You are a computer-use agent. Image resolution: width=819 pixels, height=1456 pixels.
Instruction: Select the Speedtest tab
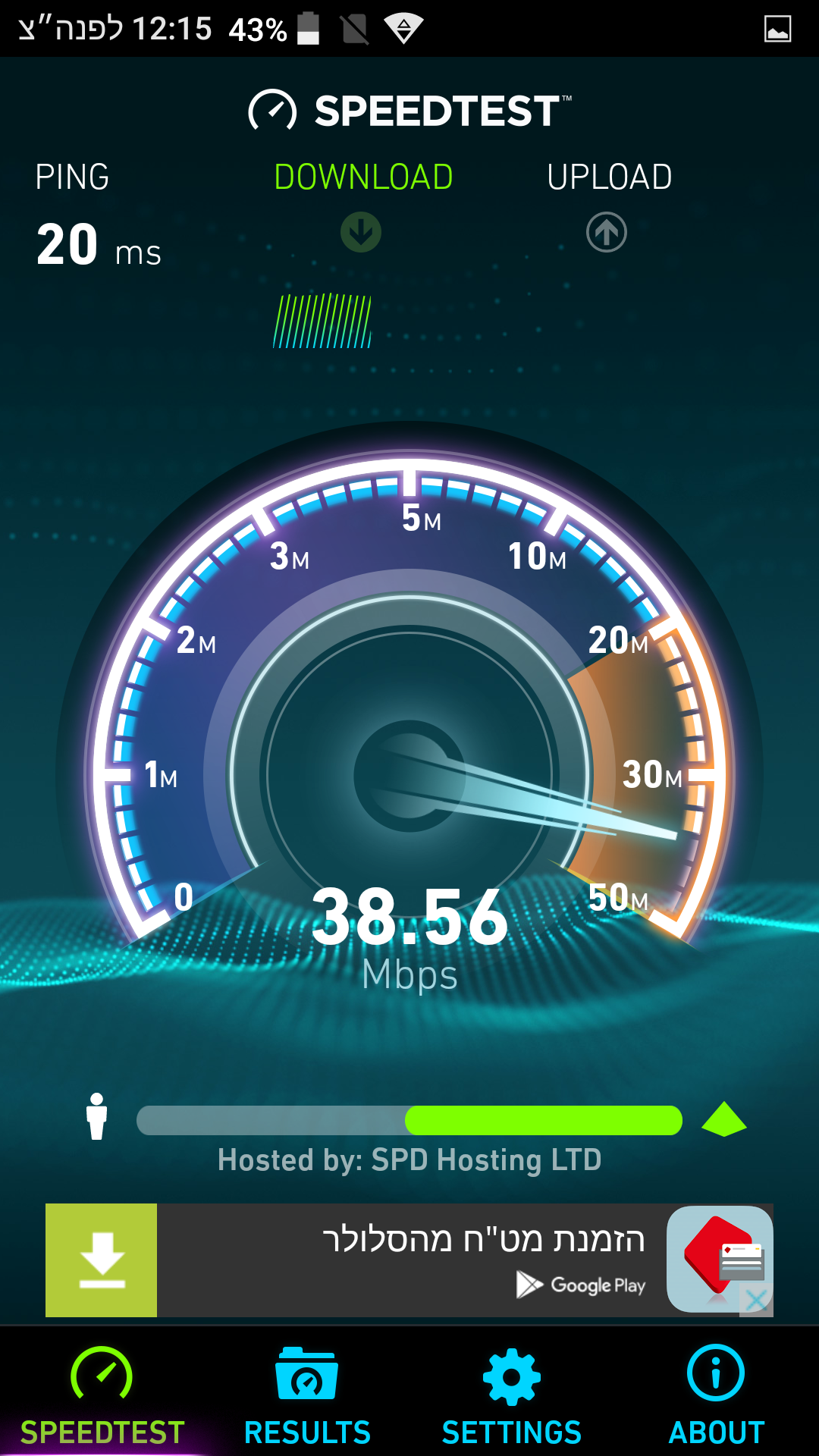click(x=102, y=1394)
